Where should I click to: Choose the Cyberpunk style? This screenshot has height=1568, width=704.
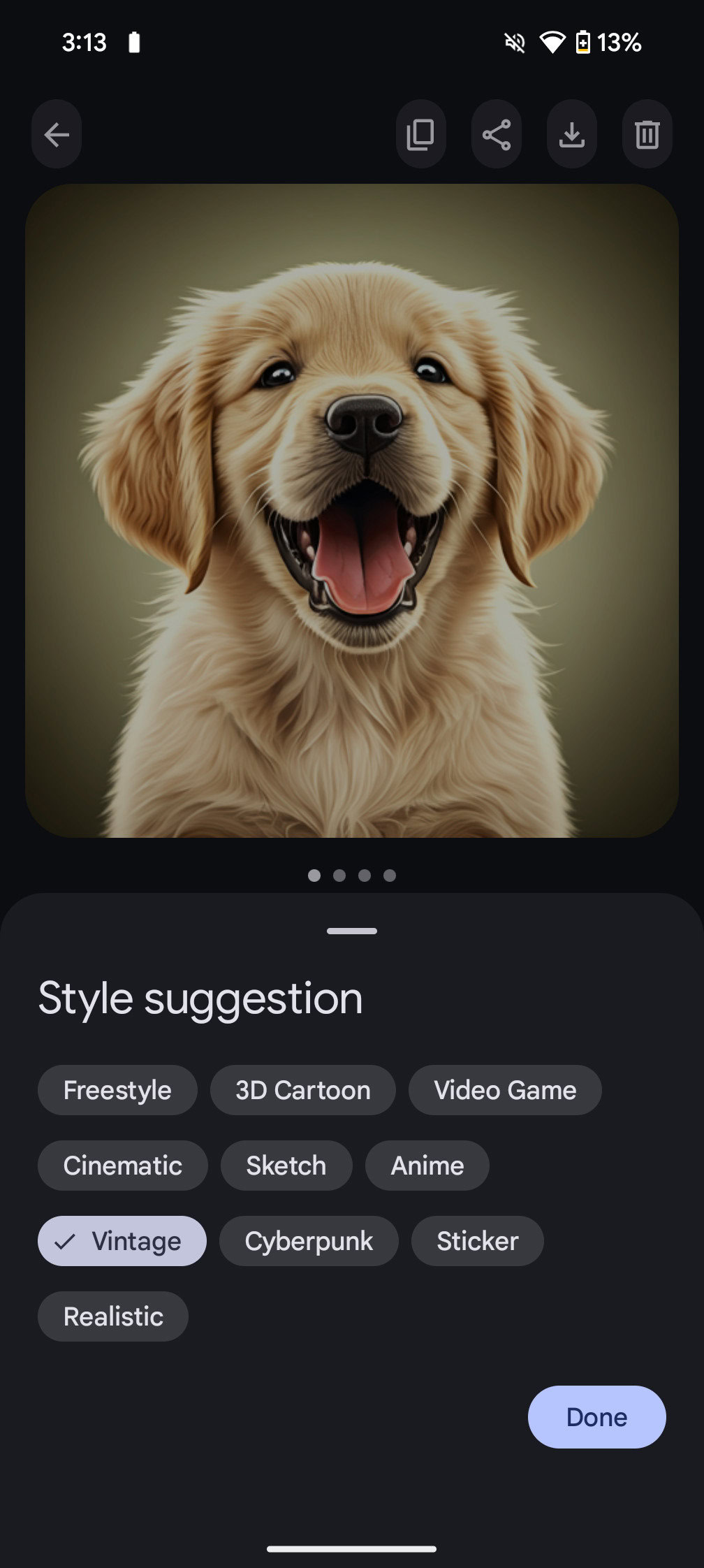309,1241
